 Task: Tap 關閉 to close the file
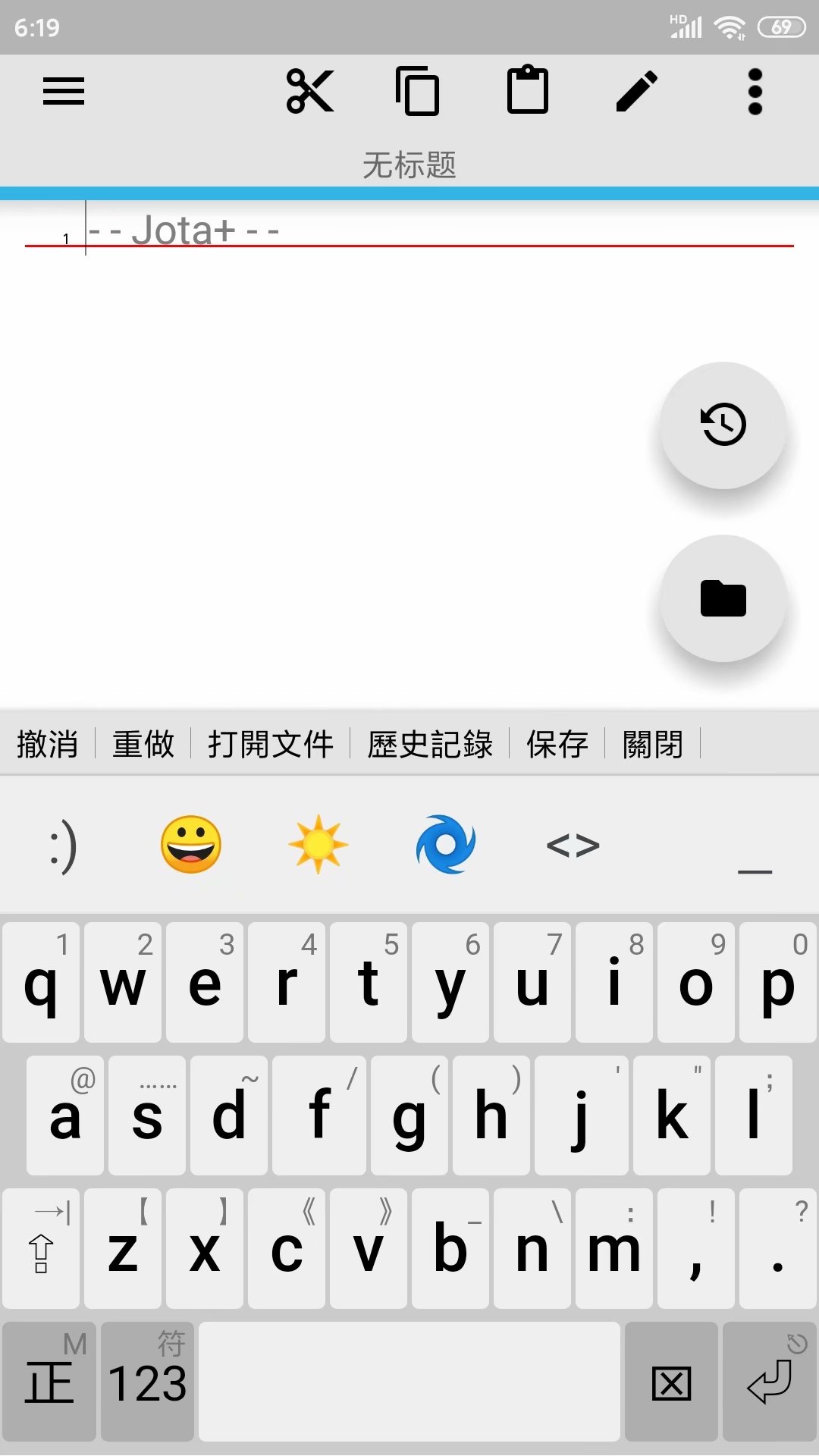(653, 744)
